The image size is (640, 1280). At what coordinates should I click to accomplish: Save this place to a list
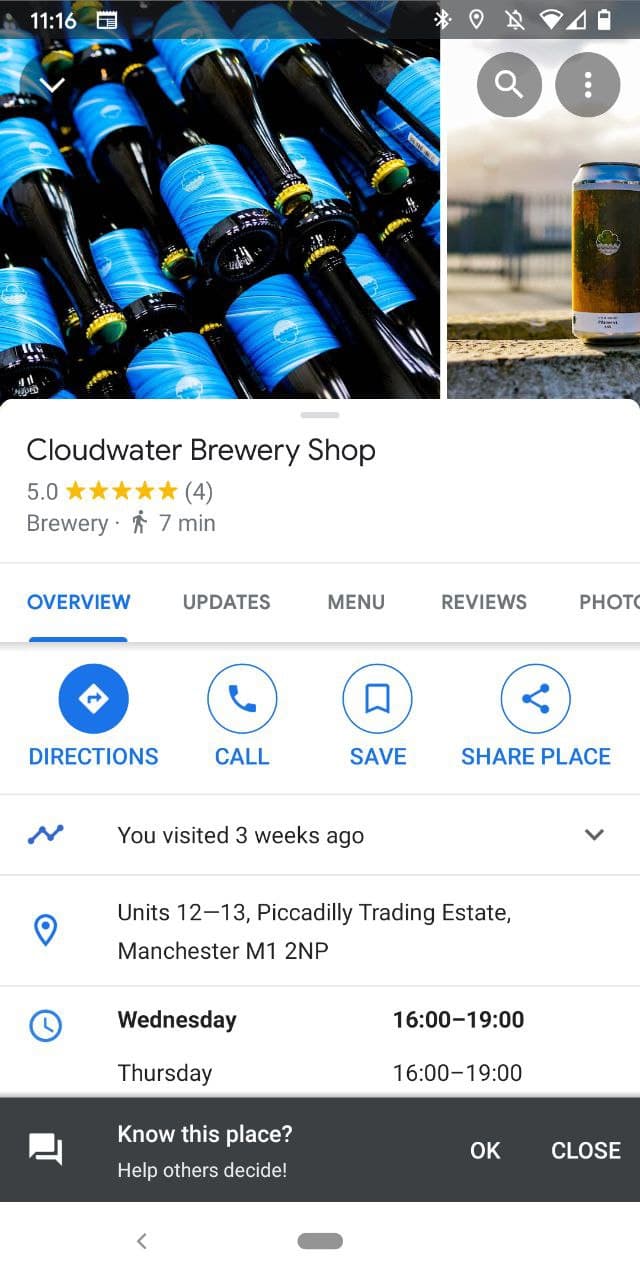[377, 717]
